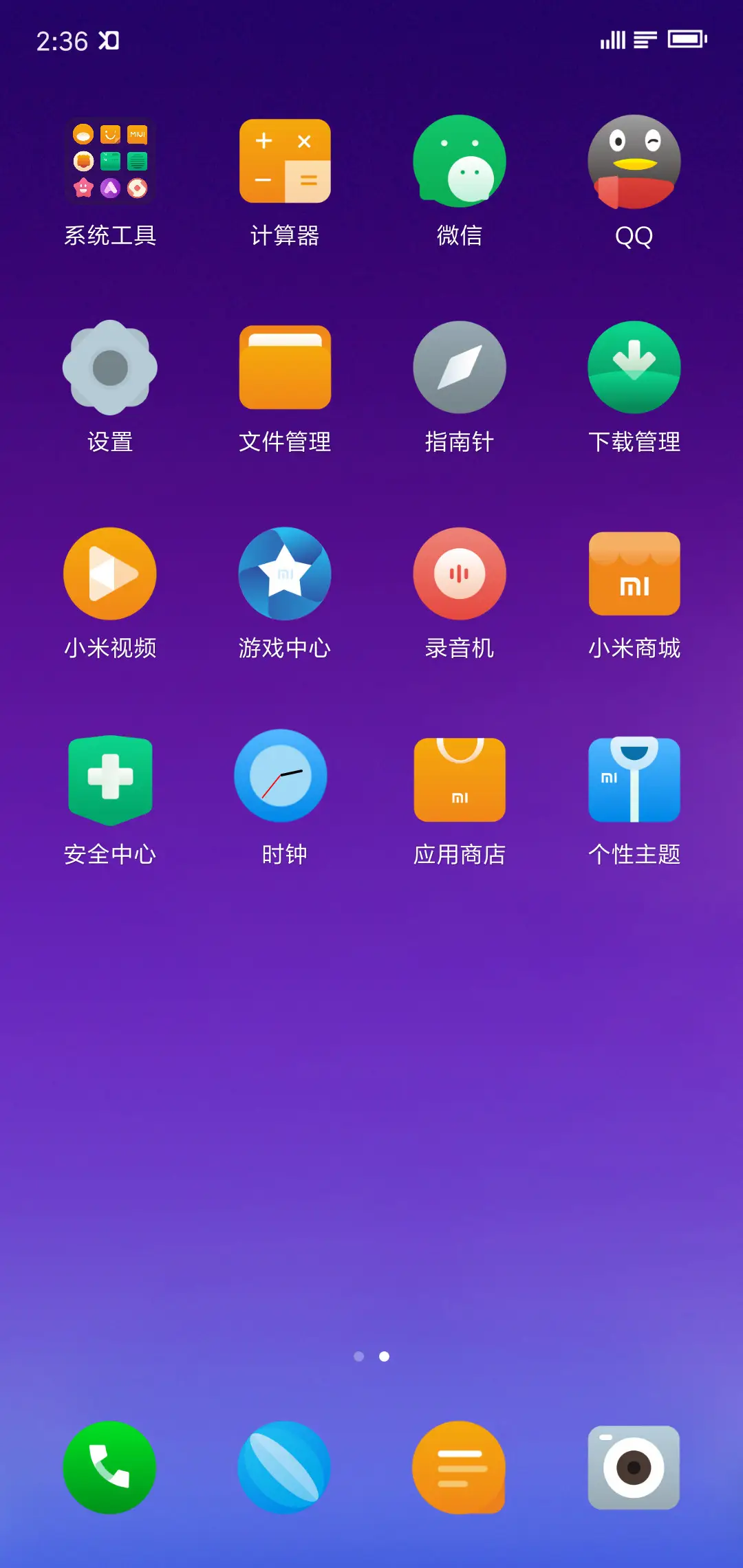Open the Mi Store (小米商城)
The image size is (743, 1568).
tap(634, 573)
